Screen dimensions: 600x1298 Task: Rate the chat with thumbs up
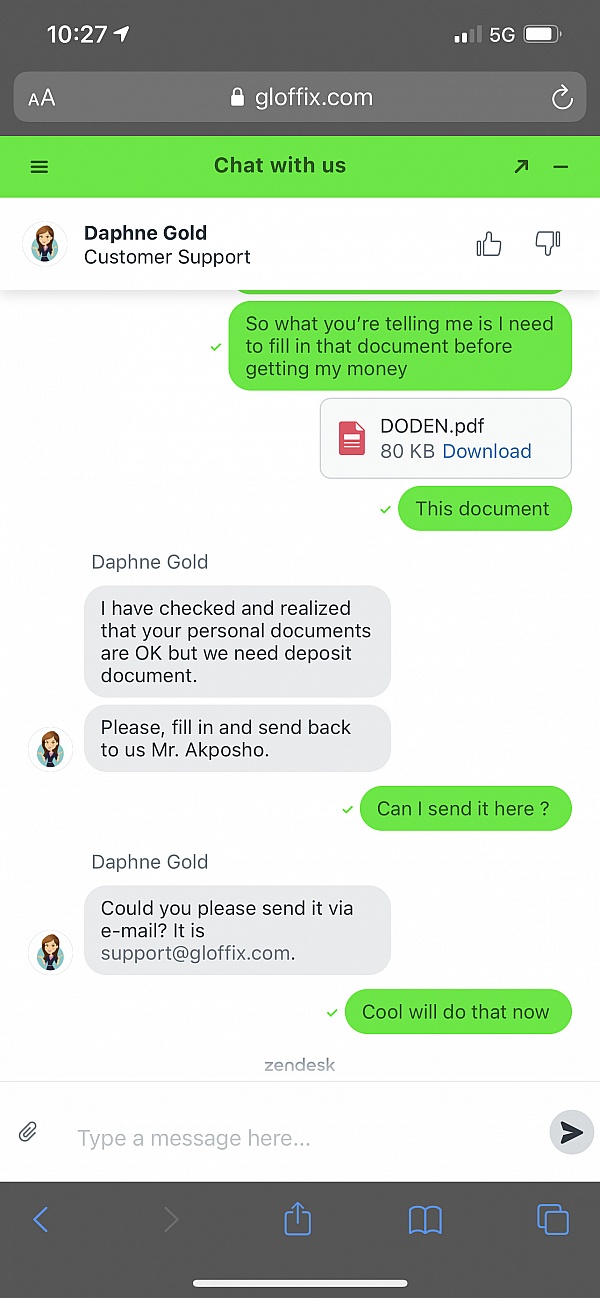click(489, 244)
